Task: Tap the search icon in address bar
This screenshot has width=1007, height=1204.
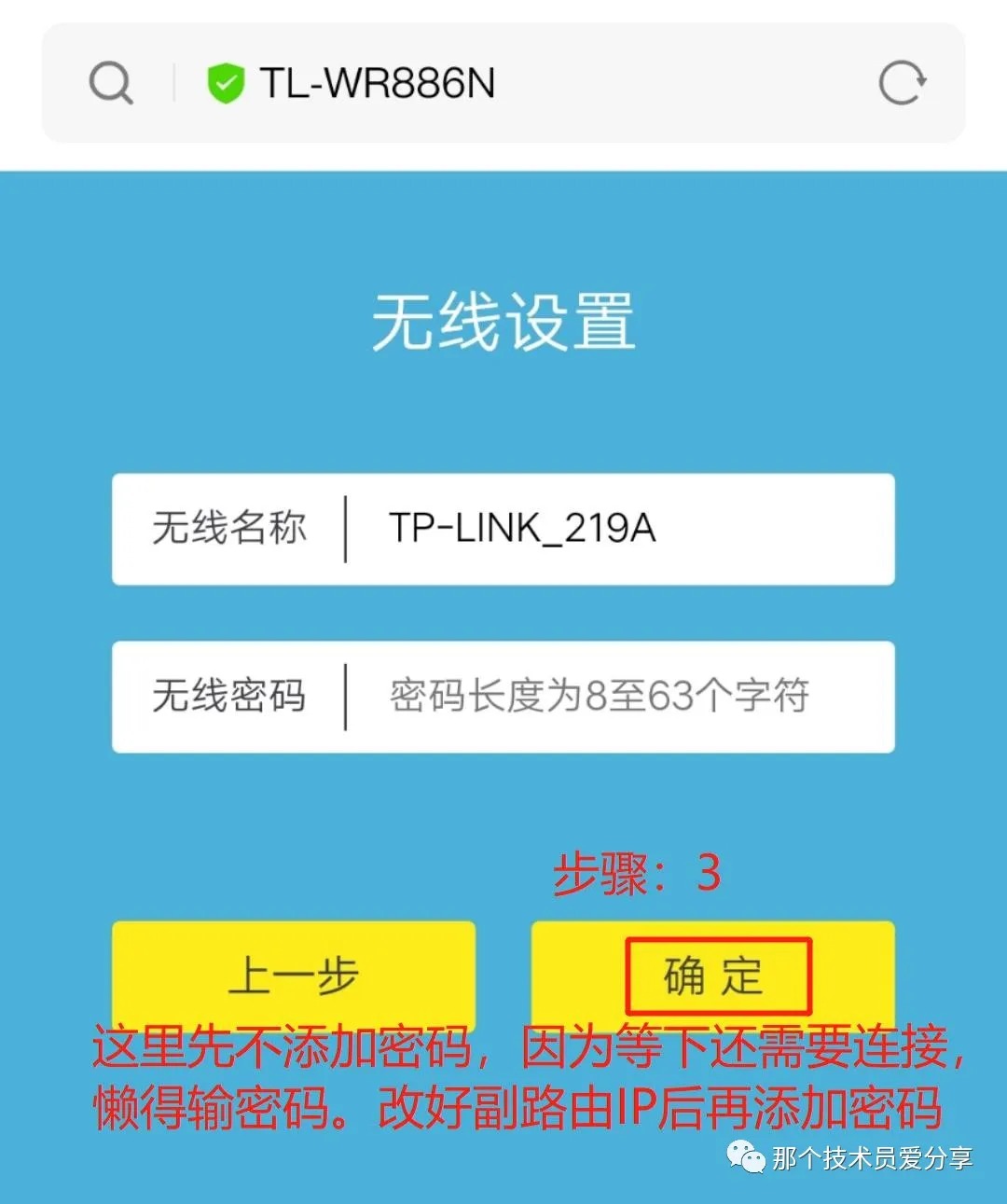Action: coord(111,84)
